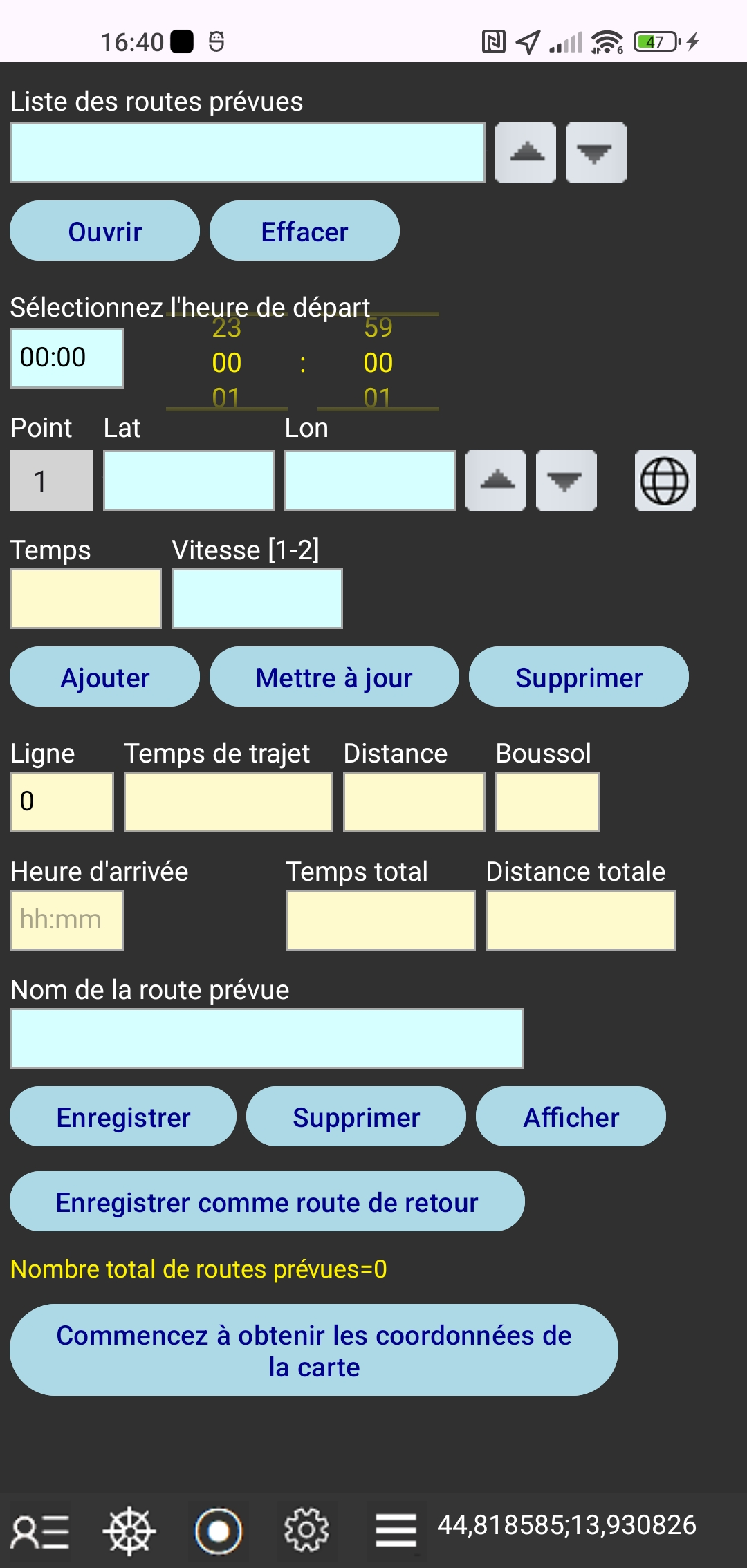Click the down arrow next to the Point row

click(x=566, y=481)
